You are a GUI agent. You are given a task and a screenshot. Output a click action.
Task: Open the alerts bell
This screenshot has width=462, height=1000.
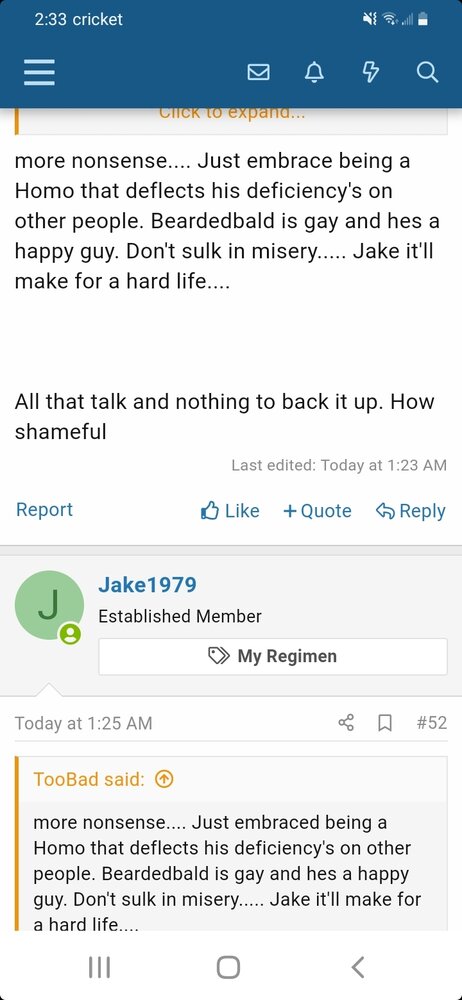point(314,73)
